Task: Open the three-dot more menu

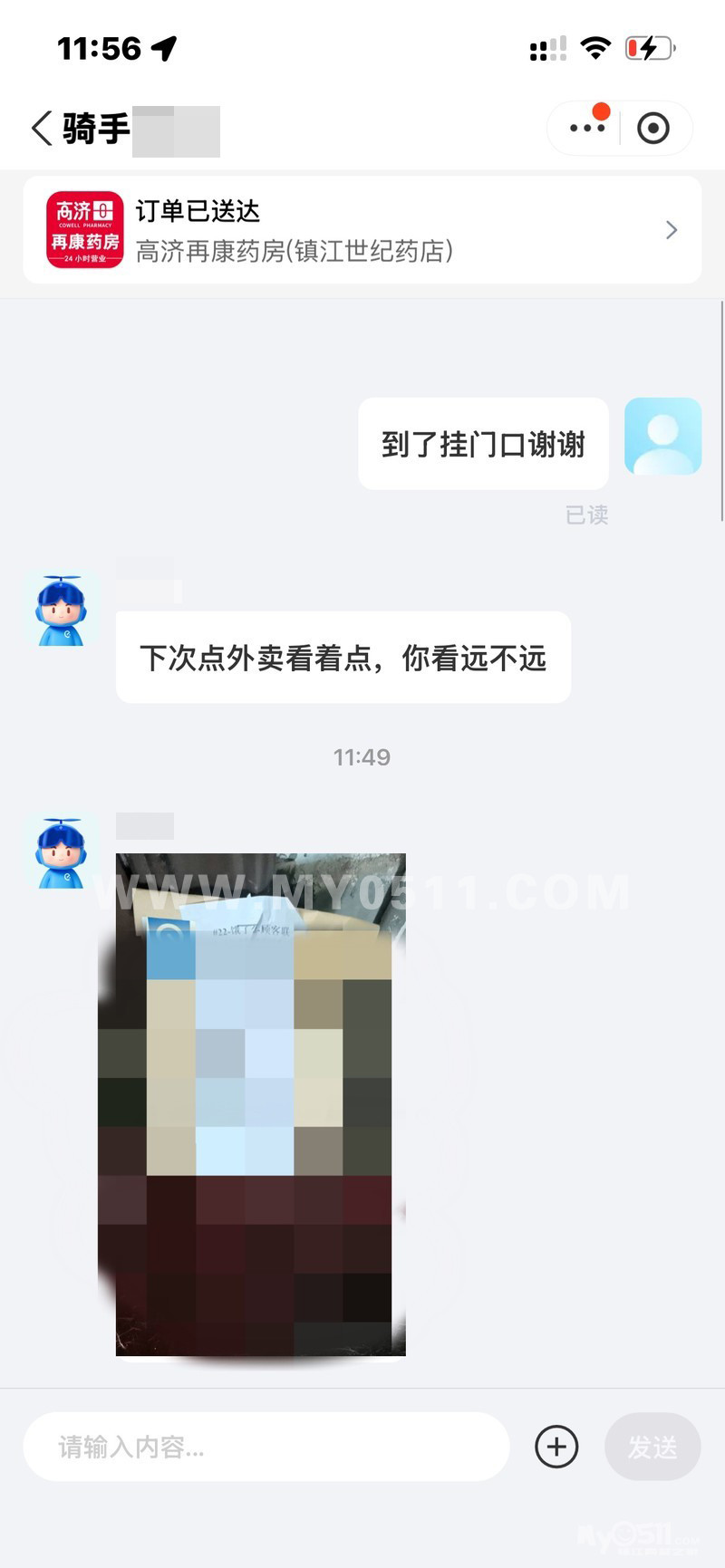Action: [586, 128]
